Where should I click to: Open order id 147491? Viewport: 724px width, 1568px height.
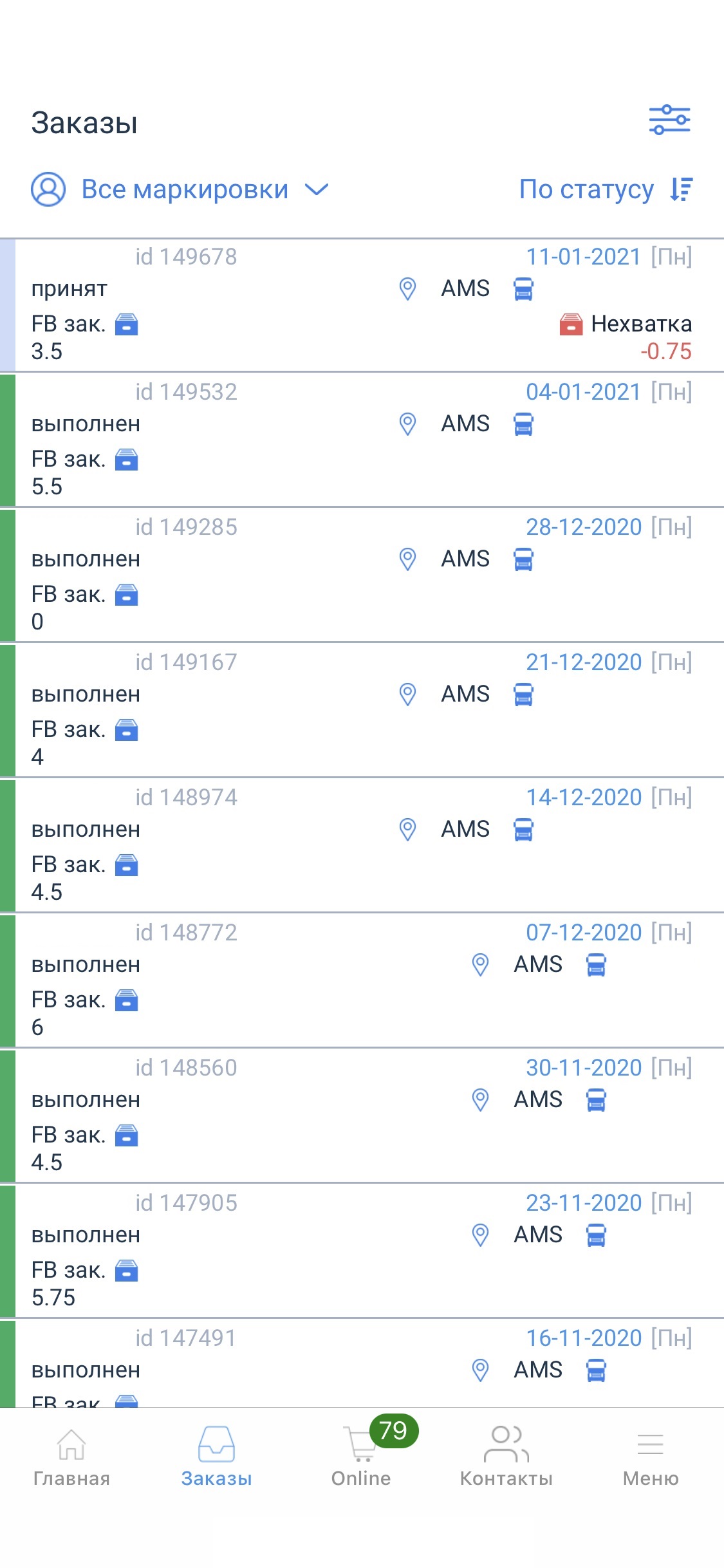click(362, 1364)
